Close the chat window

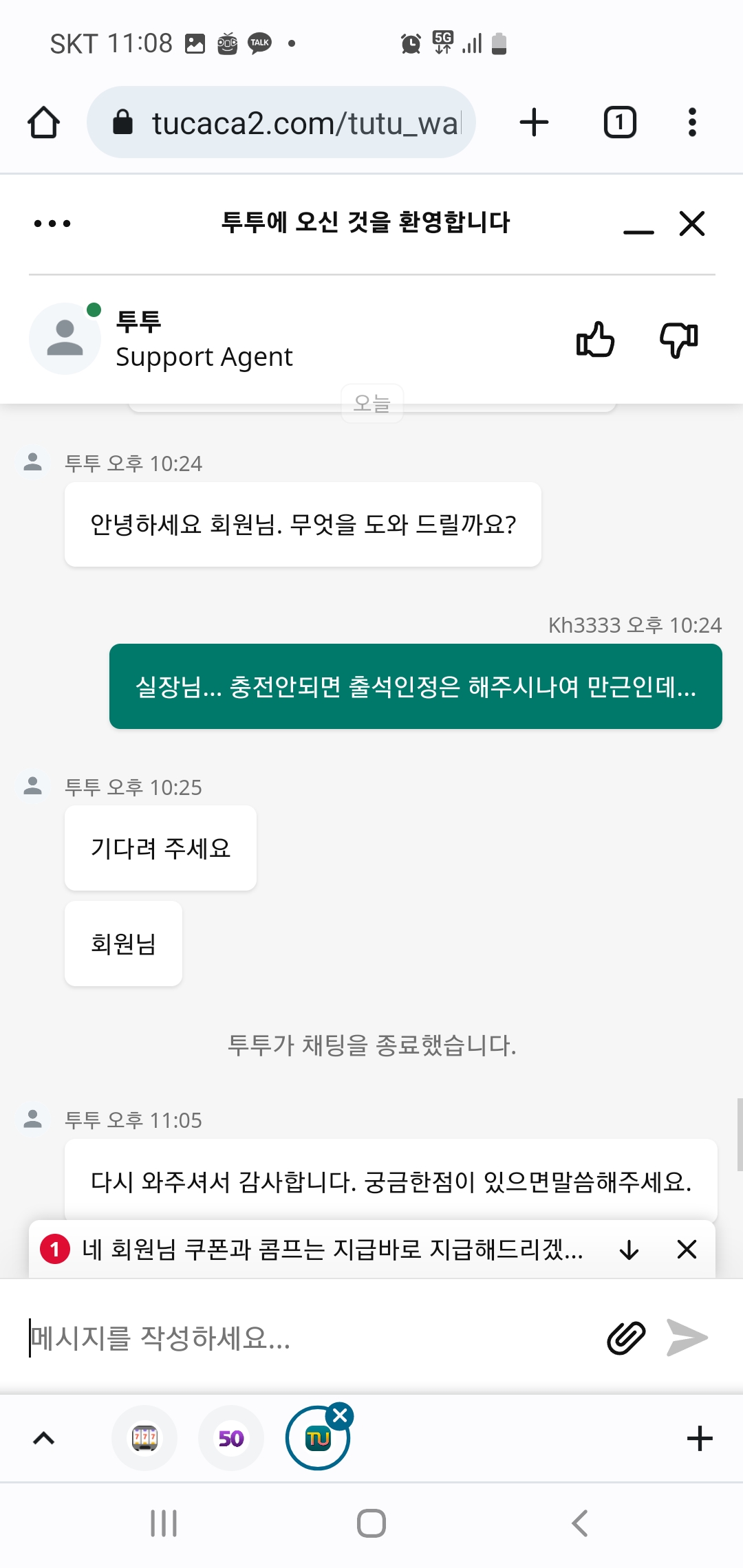coord(692,224)
